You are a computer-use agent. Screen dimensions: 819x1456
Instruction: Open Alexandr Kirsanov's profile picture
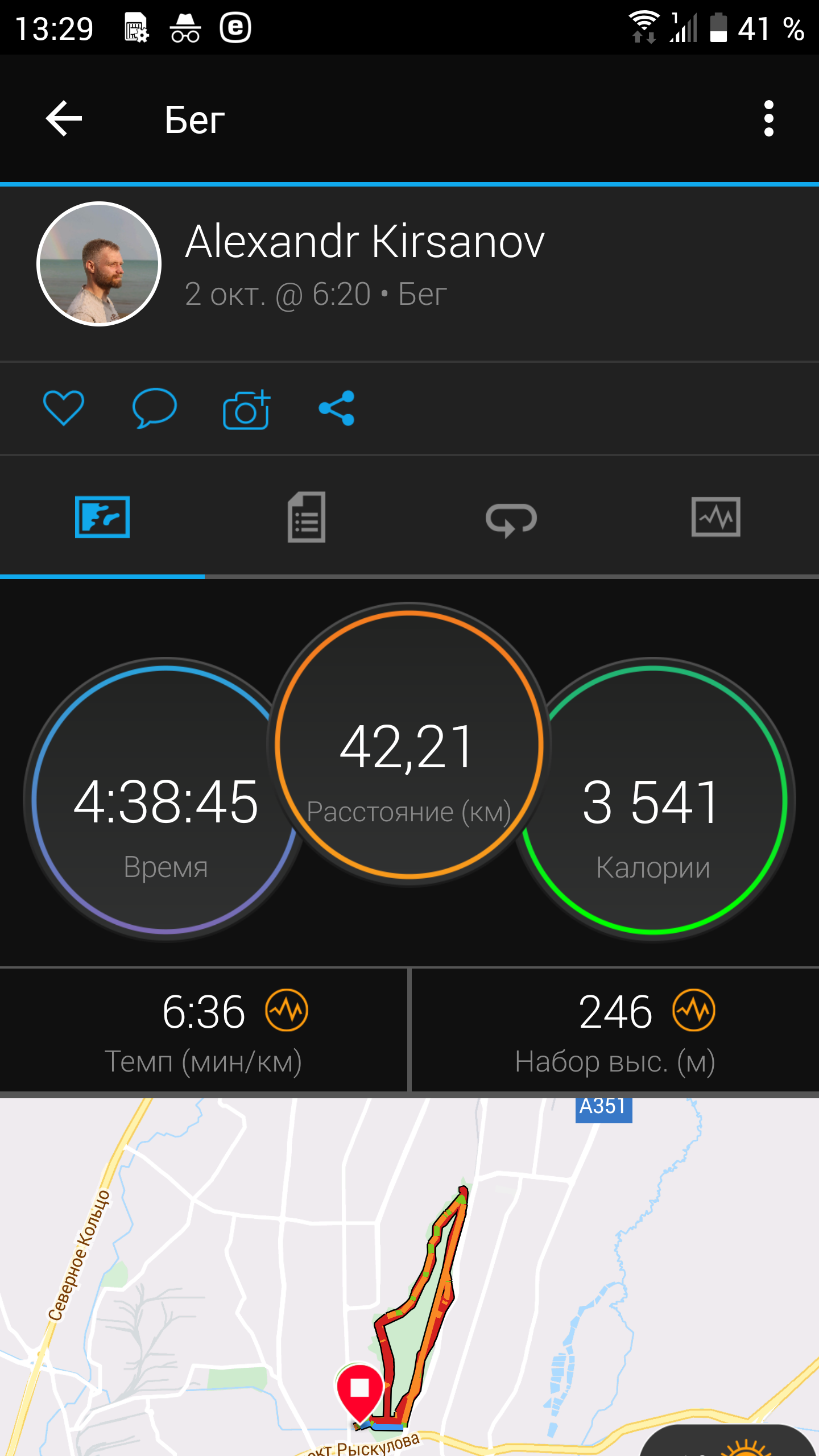pyautogui.click(x=99, y=264)
